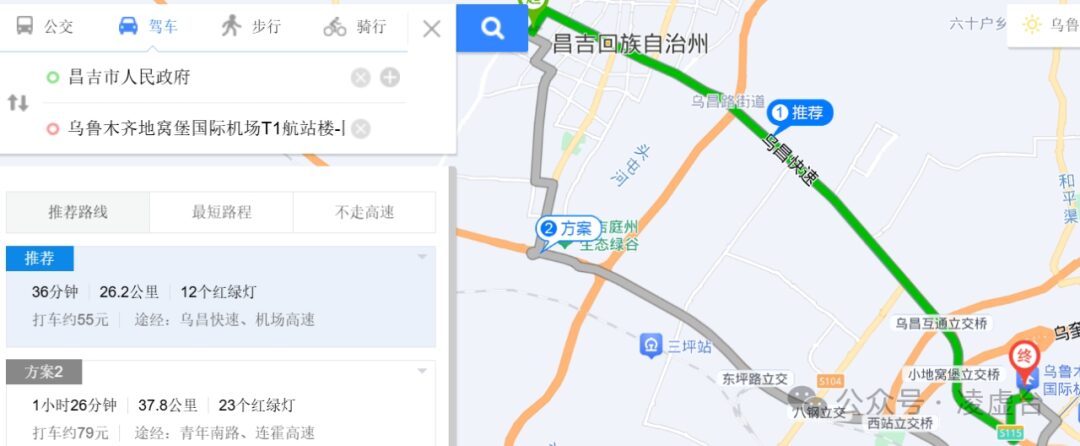Screen dimensions: 1080x446
Task: Clear the destination field
Action: (x=361, y=128)
